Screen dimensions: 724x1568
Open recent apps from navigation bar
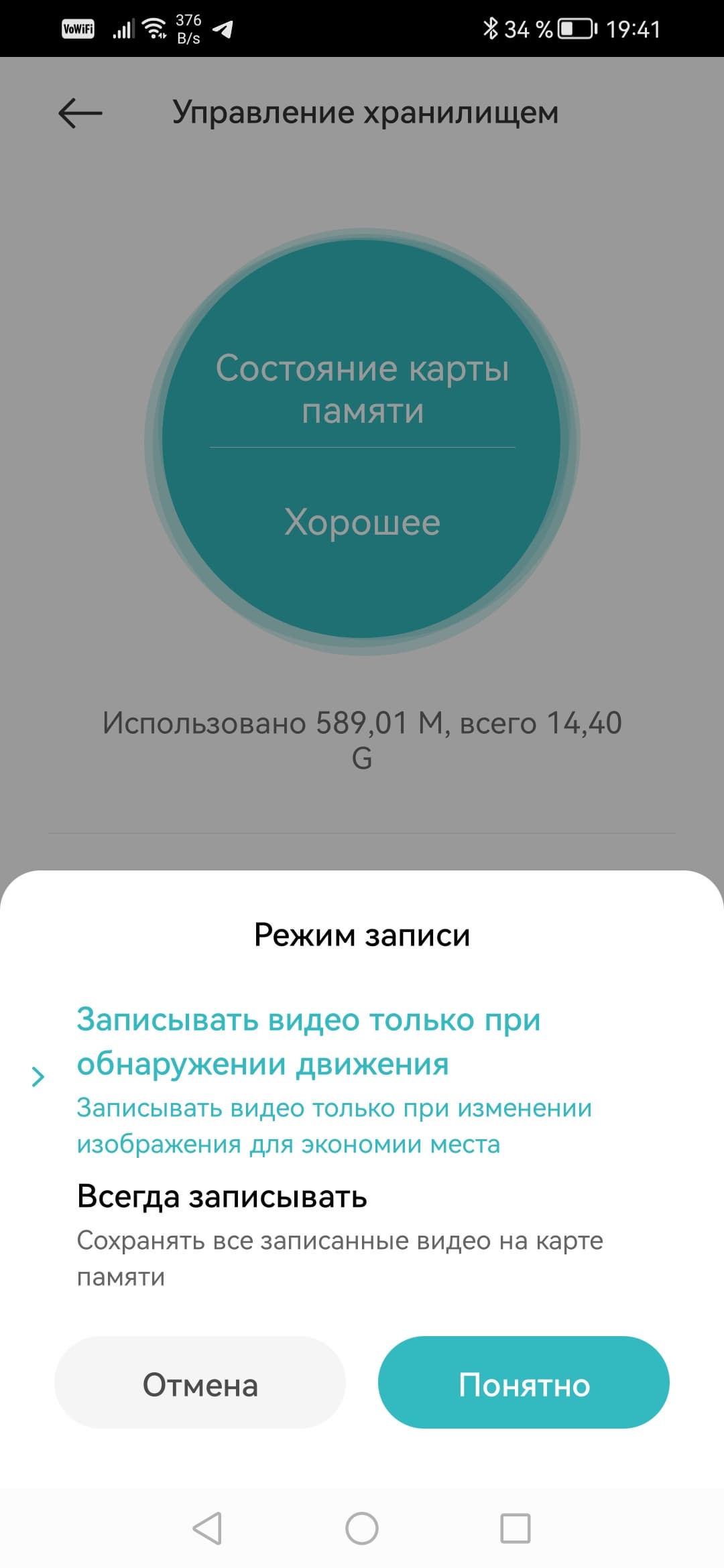[516, 1528]
